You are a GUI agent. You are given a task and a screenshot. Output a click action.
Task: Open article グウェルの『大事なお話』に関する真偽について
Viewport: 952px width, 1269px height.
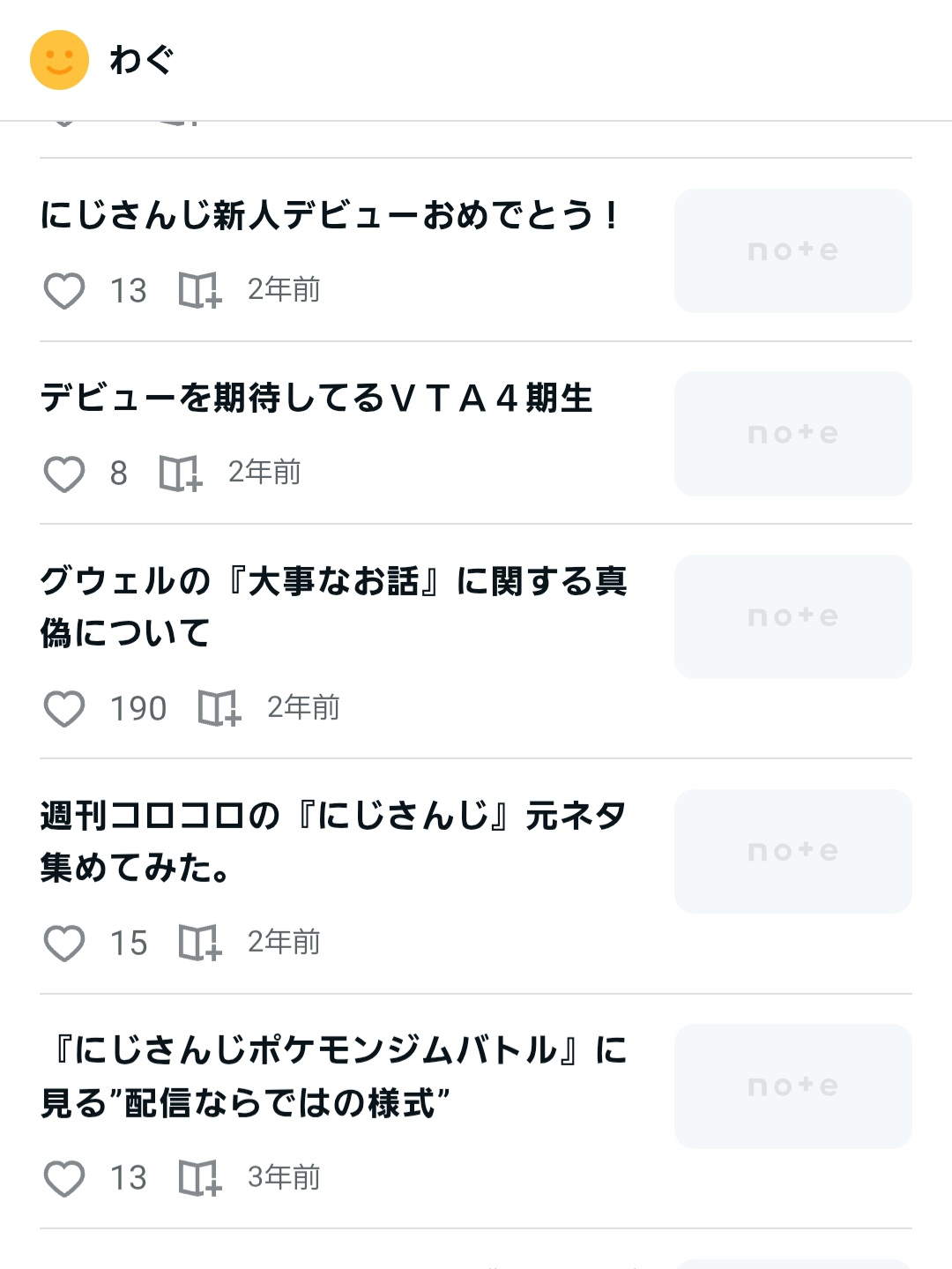(x=333, y=607)
